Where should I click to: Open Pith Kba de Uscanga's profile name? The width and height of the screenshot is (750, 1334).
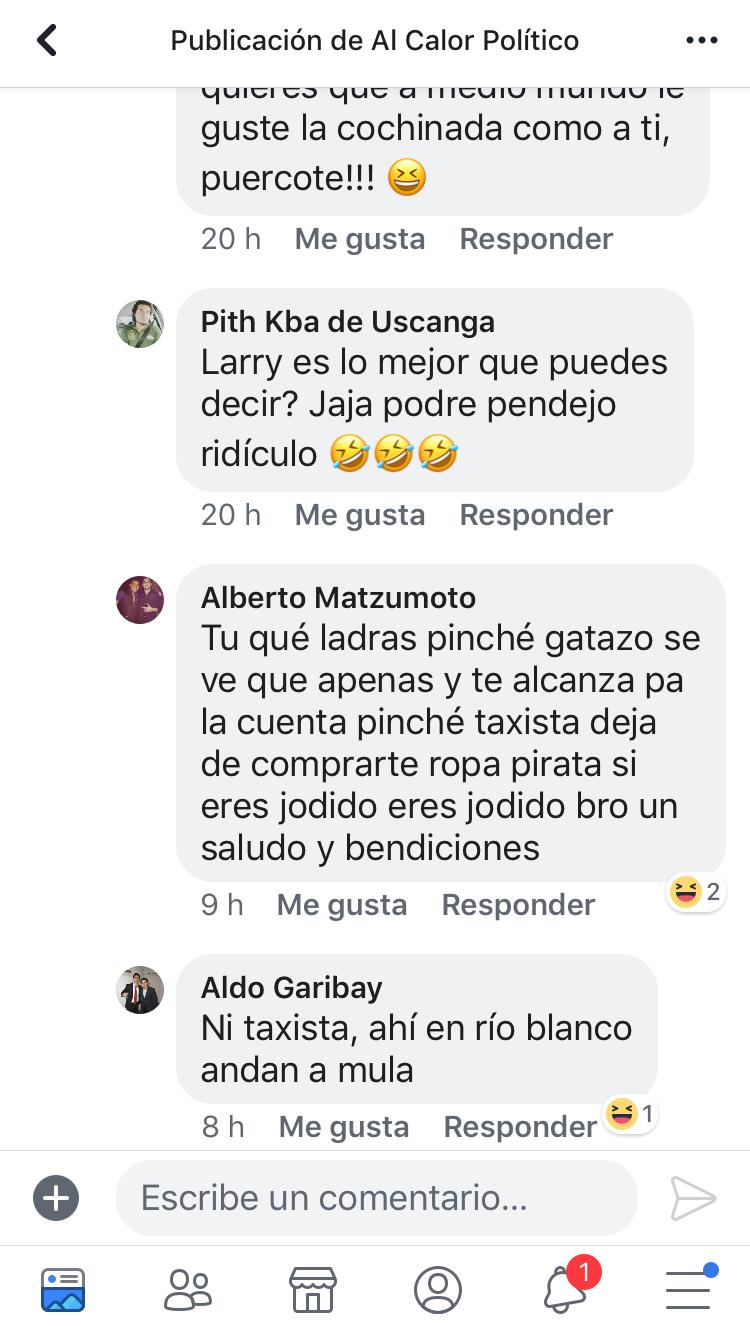pyautogui.click(x=347, y=321)
